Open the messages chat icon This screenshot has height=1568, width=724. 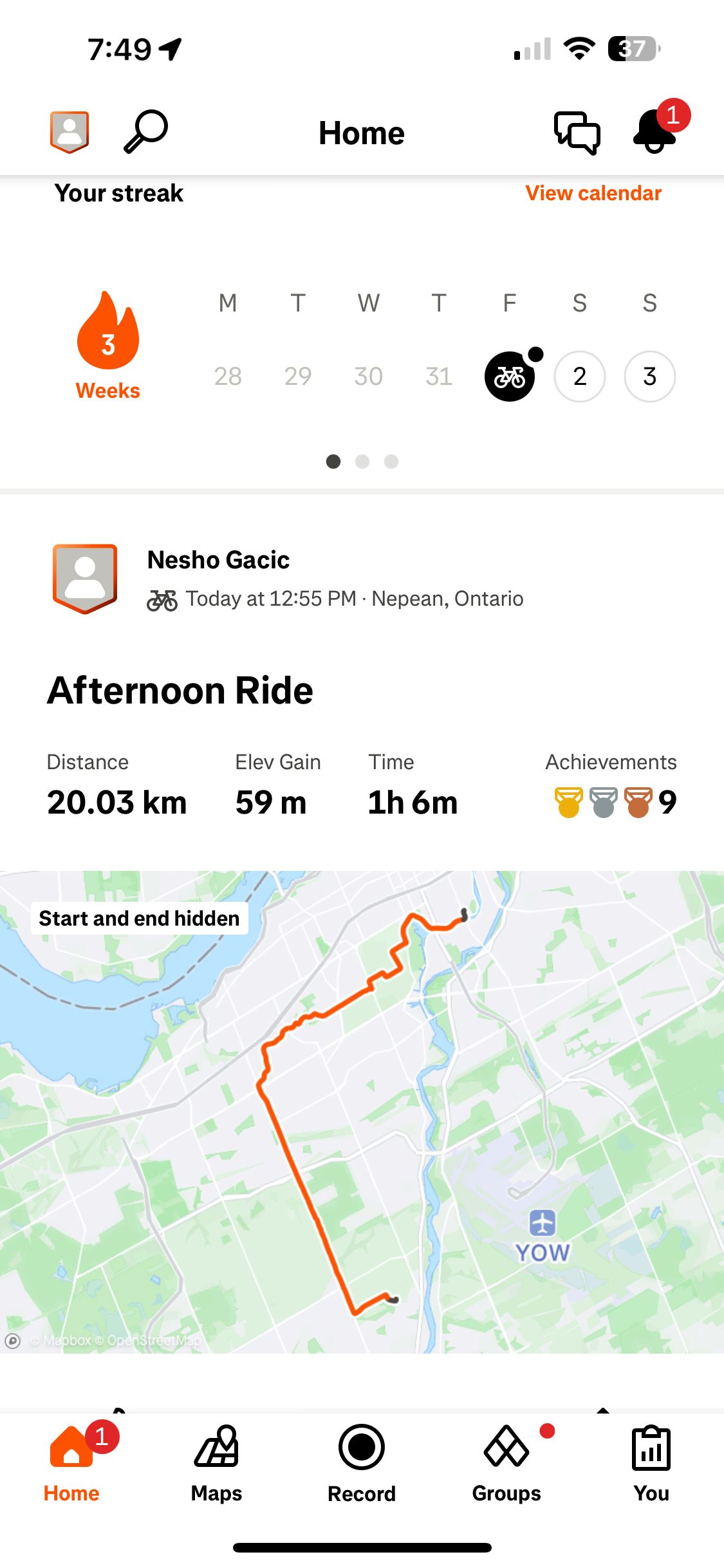pyautogui.click(x=577, y=133)
